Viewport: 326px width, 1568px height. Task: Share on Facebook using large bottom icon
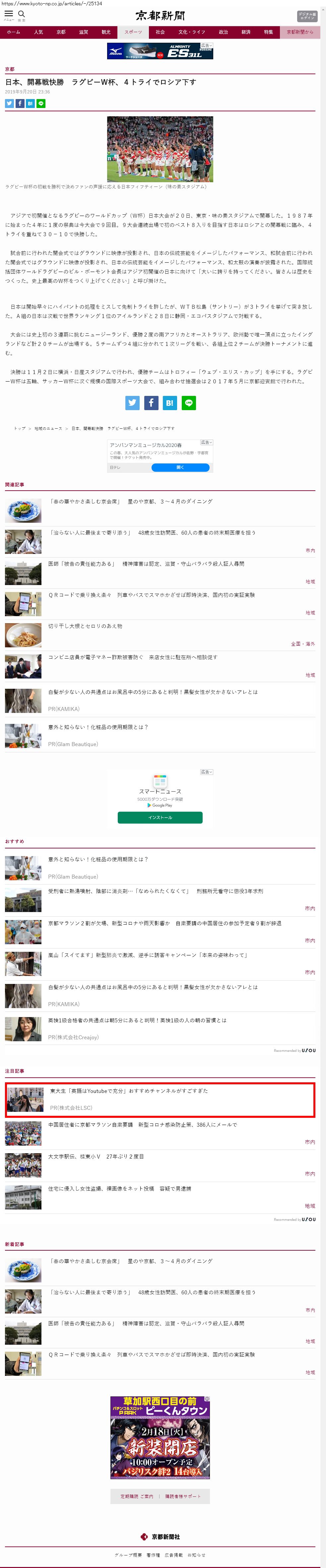point(151,402)
